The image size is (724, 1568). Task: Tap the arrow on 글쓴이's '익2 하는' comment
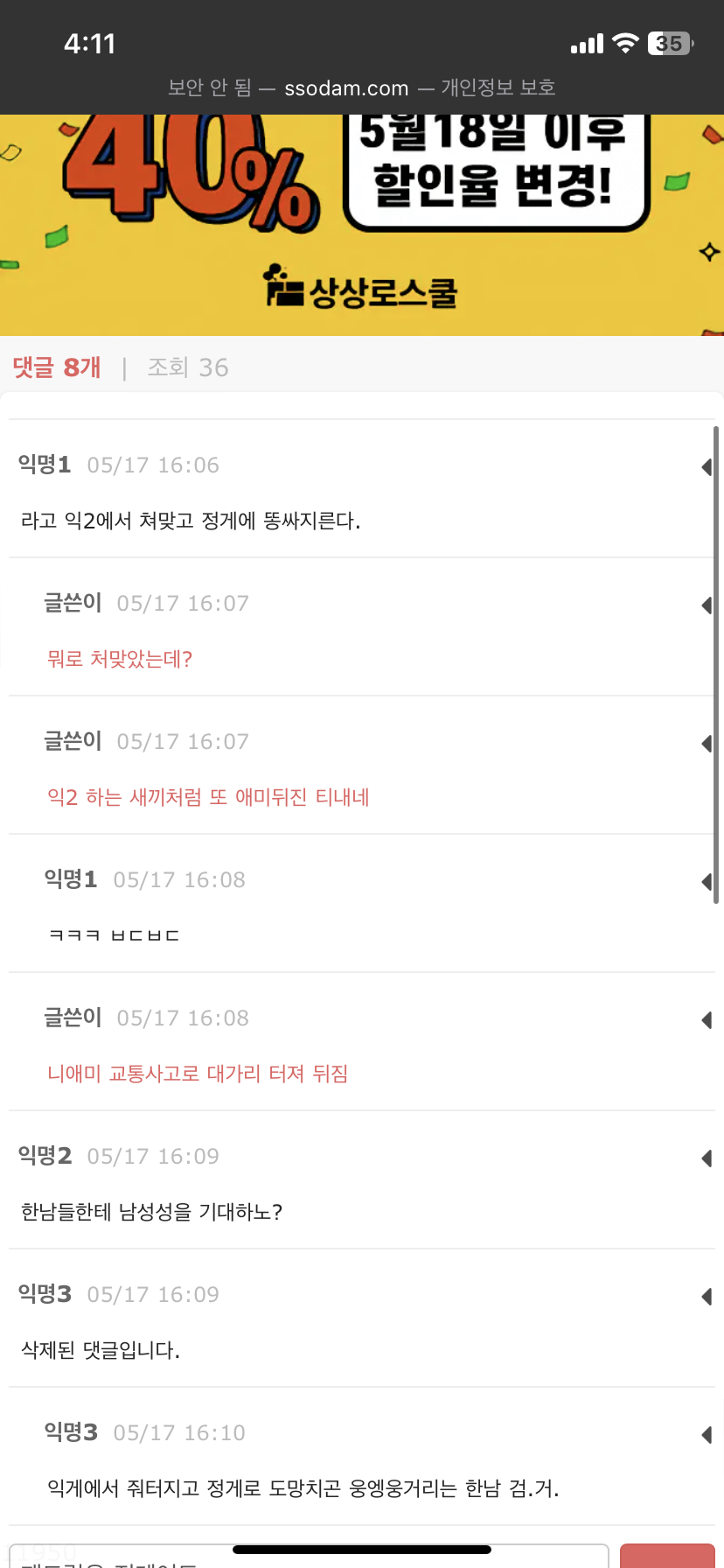706,744
